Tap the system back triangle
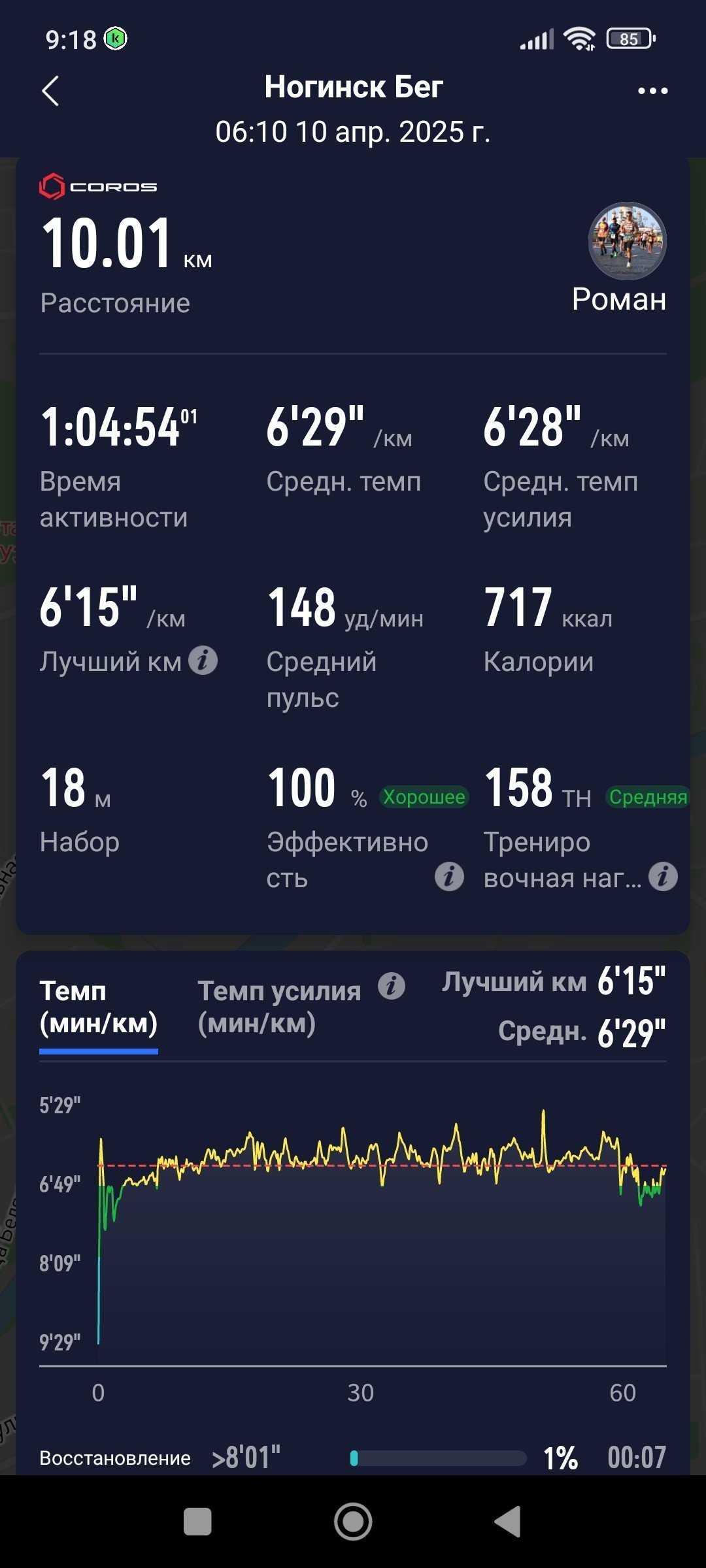 click(507, 1522)
